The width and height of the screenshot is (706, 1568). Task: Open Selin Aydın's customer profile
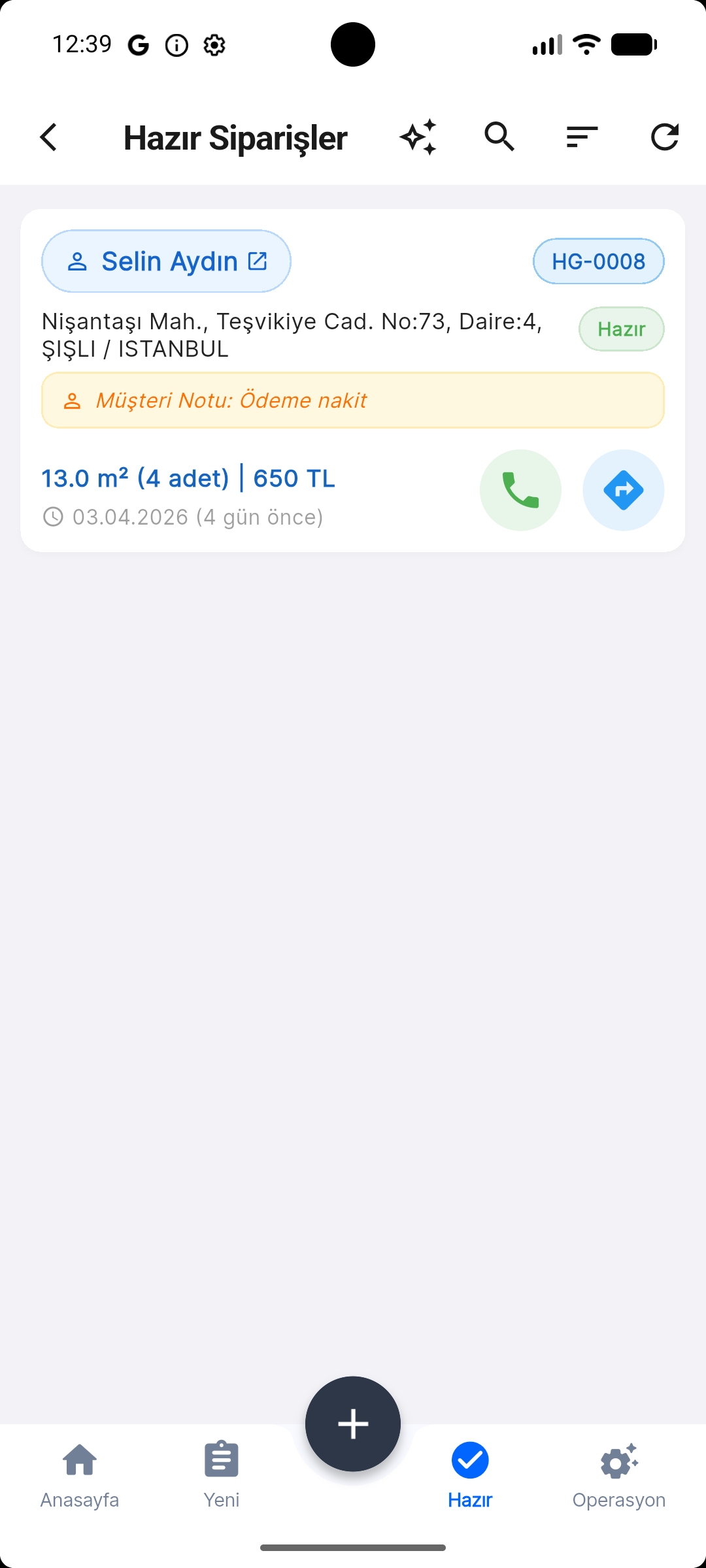tap(166, 261)
